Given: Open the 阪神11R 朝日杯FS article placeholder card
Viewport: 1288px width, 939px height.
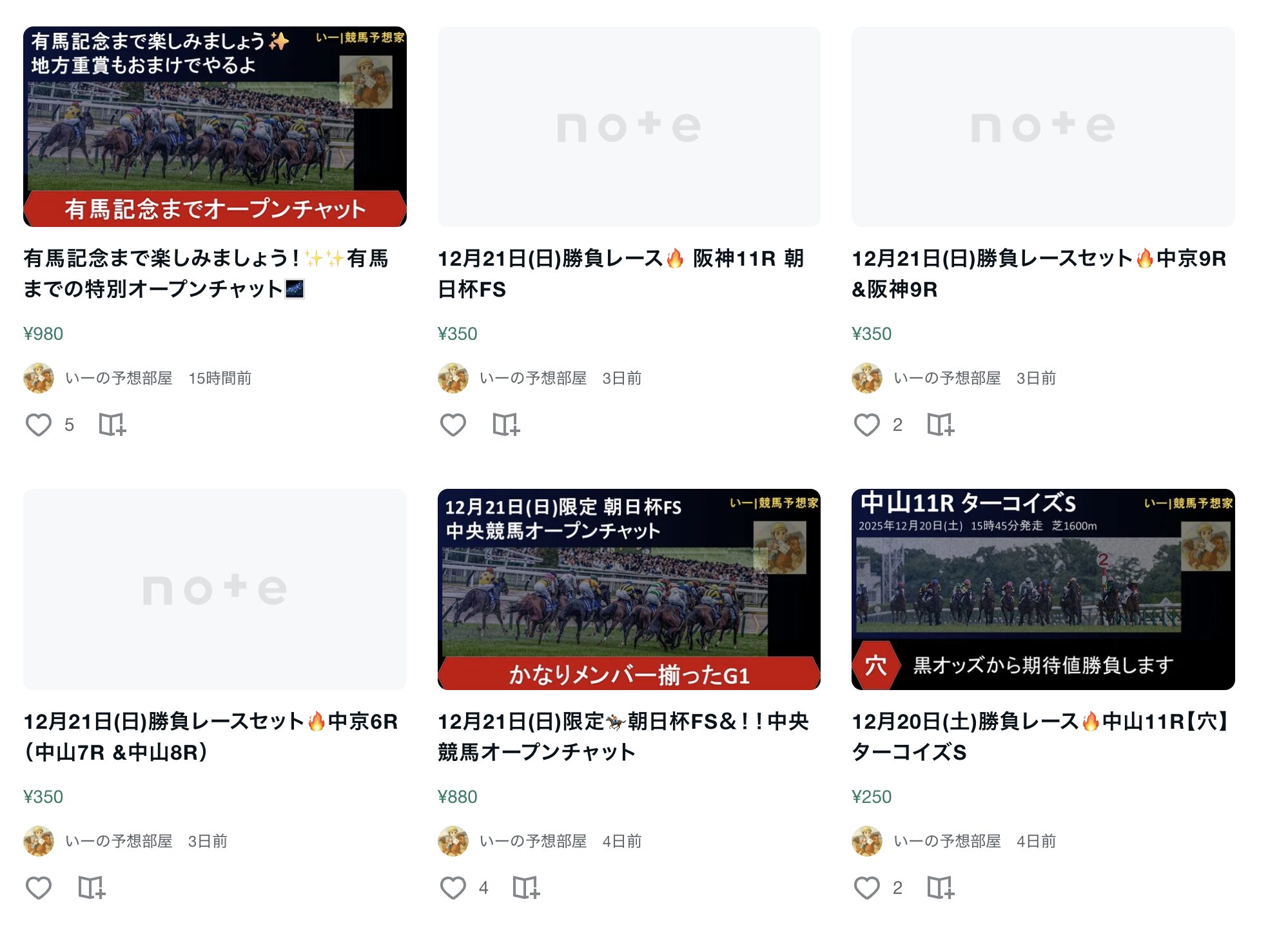Looking at the screenshot, I should pyautogui.click(x=629, y=127).
